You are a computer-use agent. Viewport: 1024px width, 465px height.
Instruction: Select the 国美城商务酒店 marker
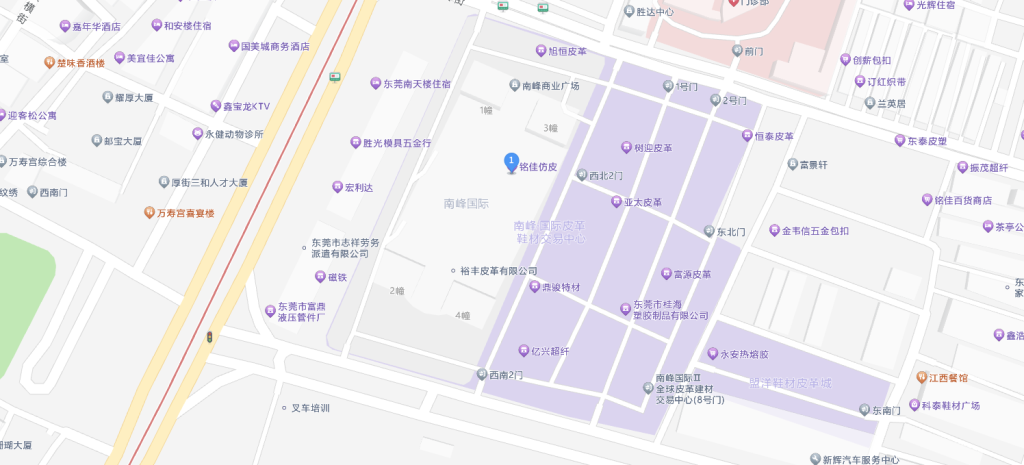point(233,46)
